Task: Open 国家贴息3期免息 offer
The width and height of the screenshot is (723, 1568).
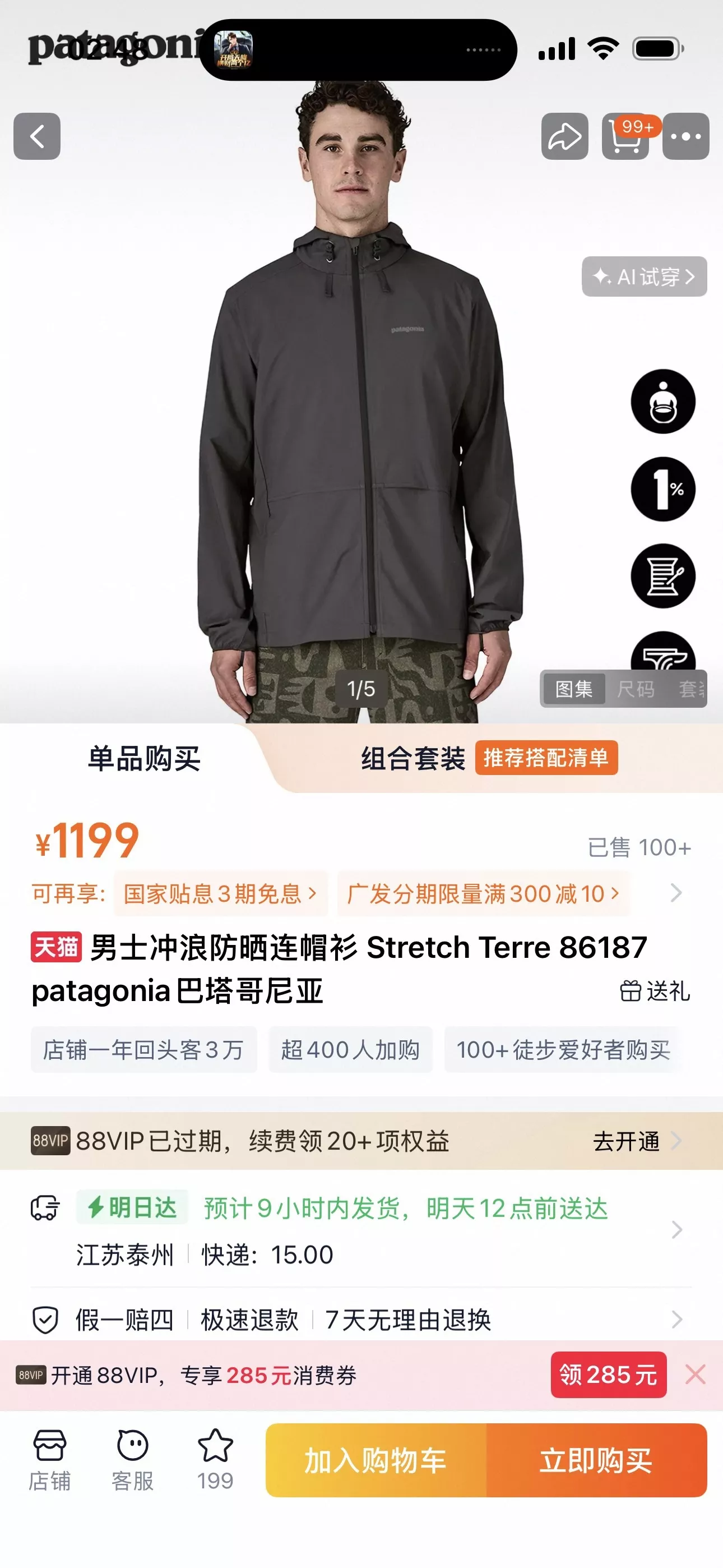Action: (220, 894)
